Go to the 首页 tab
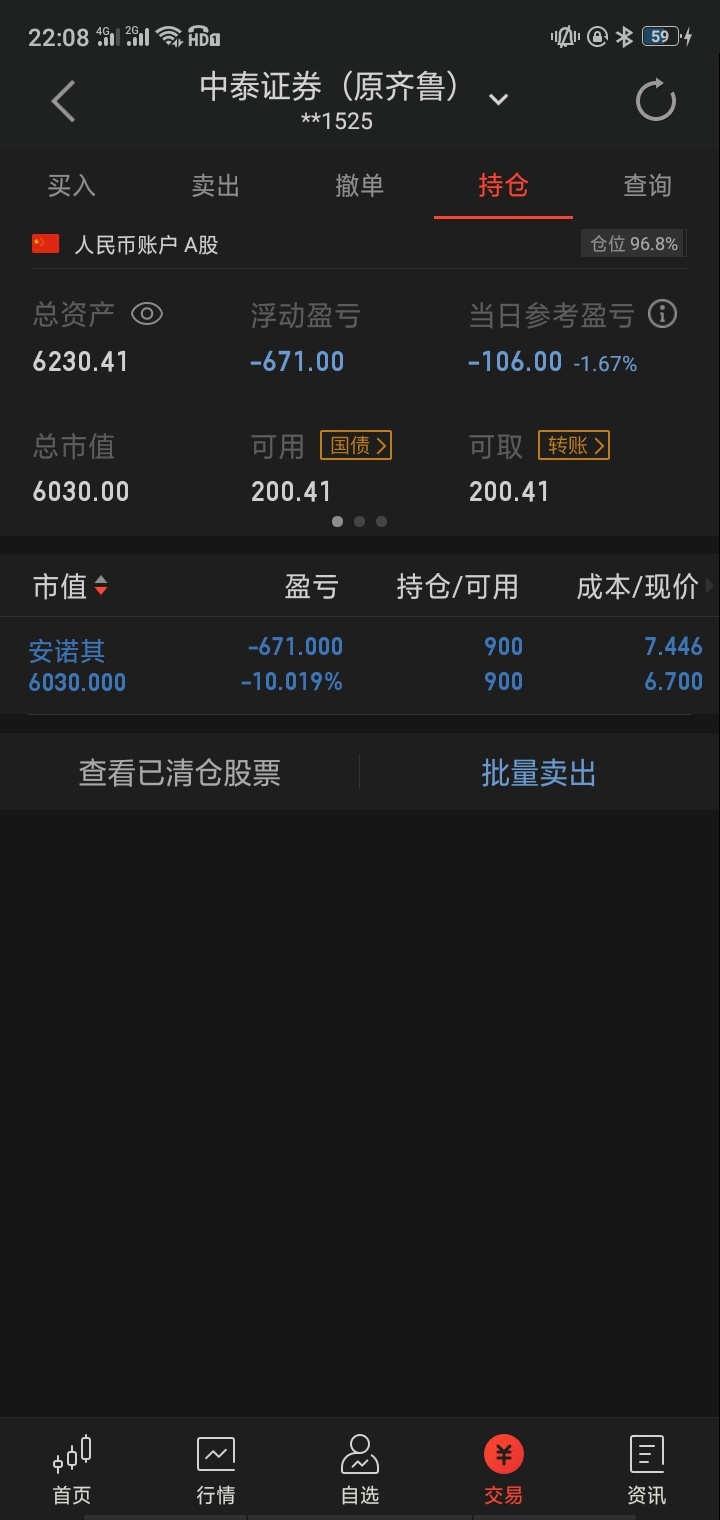The width and height of the screenshot is (720, 1520). (72, 1468)
